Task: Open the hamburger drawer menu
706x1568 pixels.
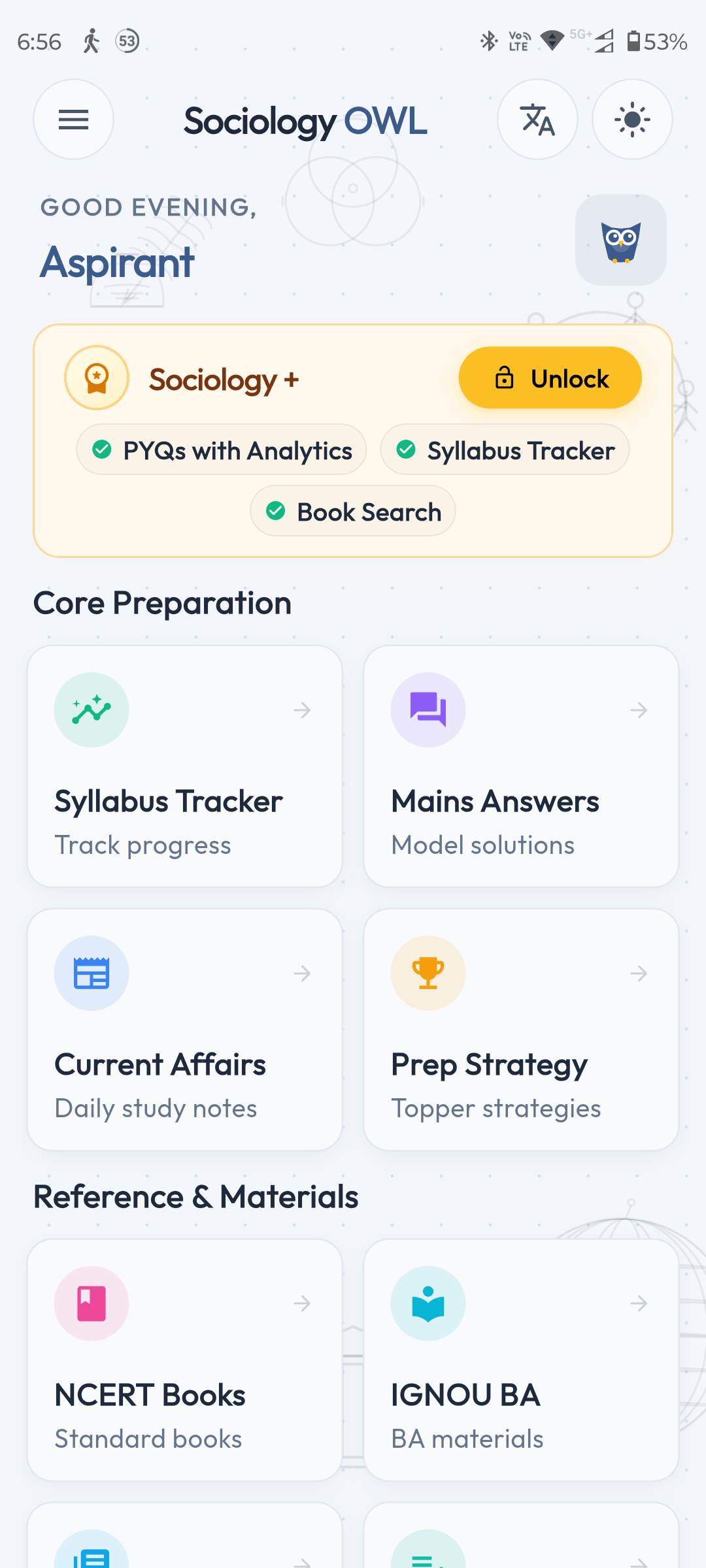Action: tap(73, 120)
